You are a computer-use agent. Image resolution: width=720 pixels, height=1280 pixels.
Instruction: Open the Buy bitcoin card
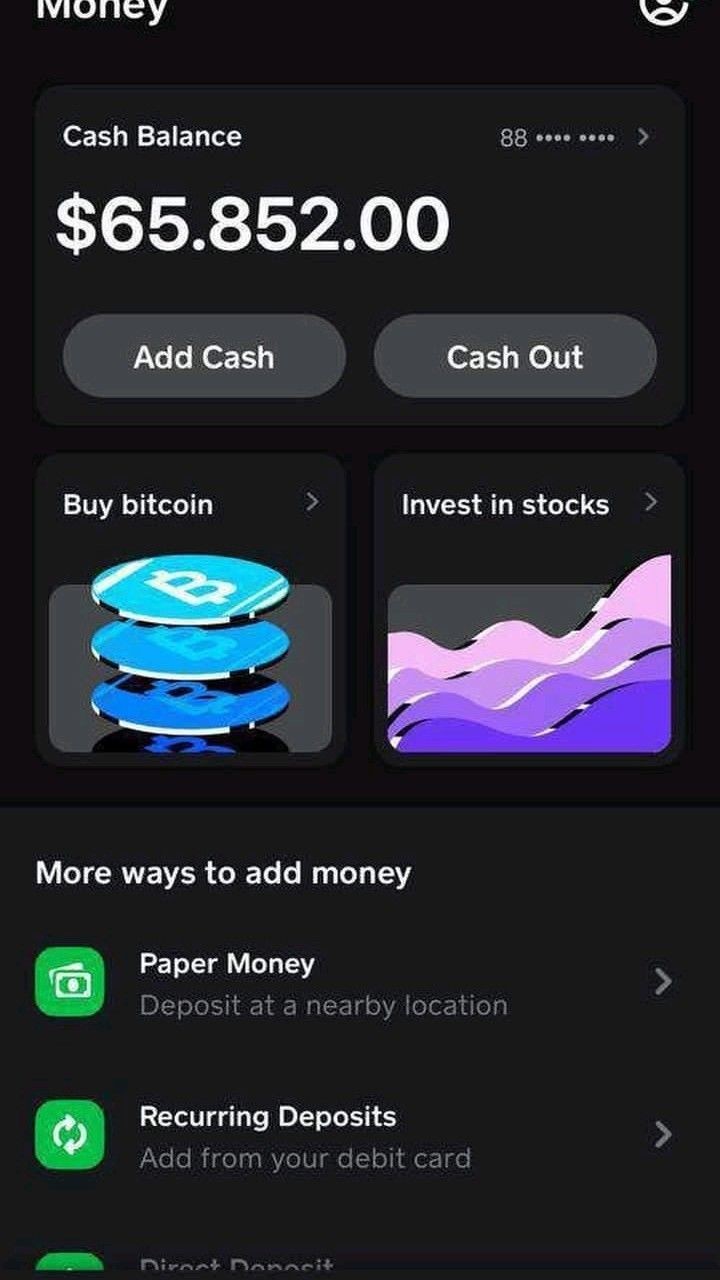tap(190, 610)
